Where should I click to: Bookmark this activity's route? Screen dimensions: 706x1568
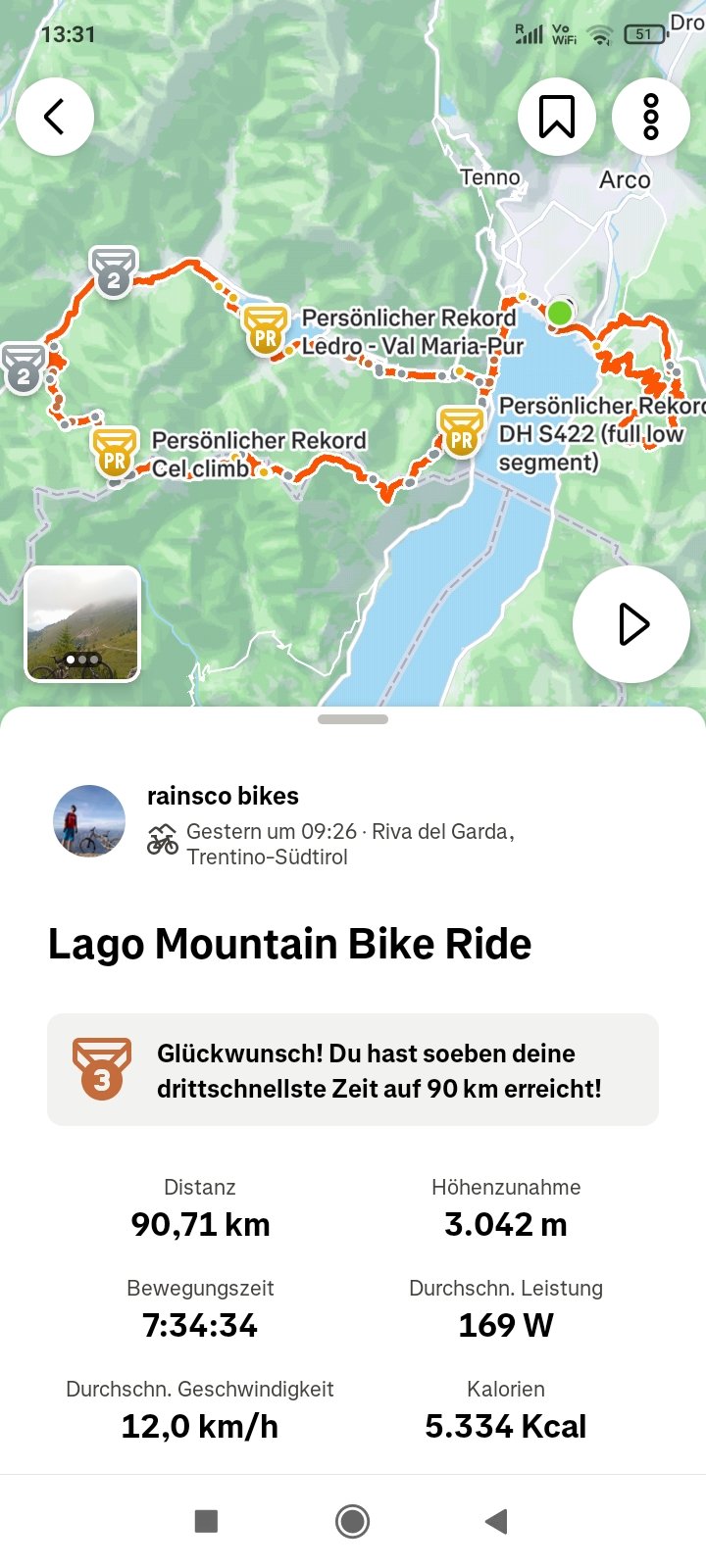[x=557, y=117]
